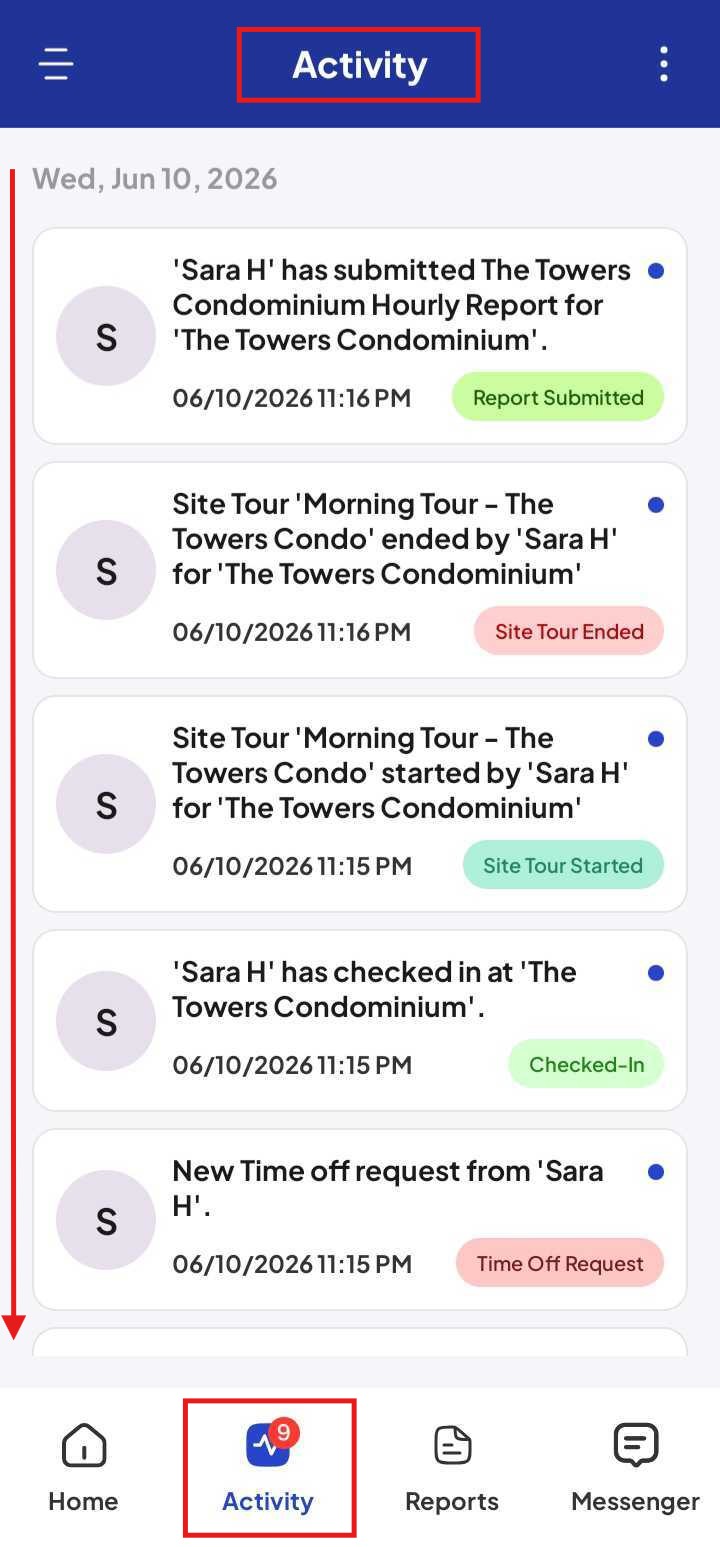View Sara H's check-in activity
Image resolution: width=720 pixels, height=1547 pixels.
tap(360, 1020)
